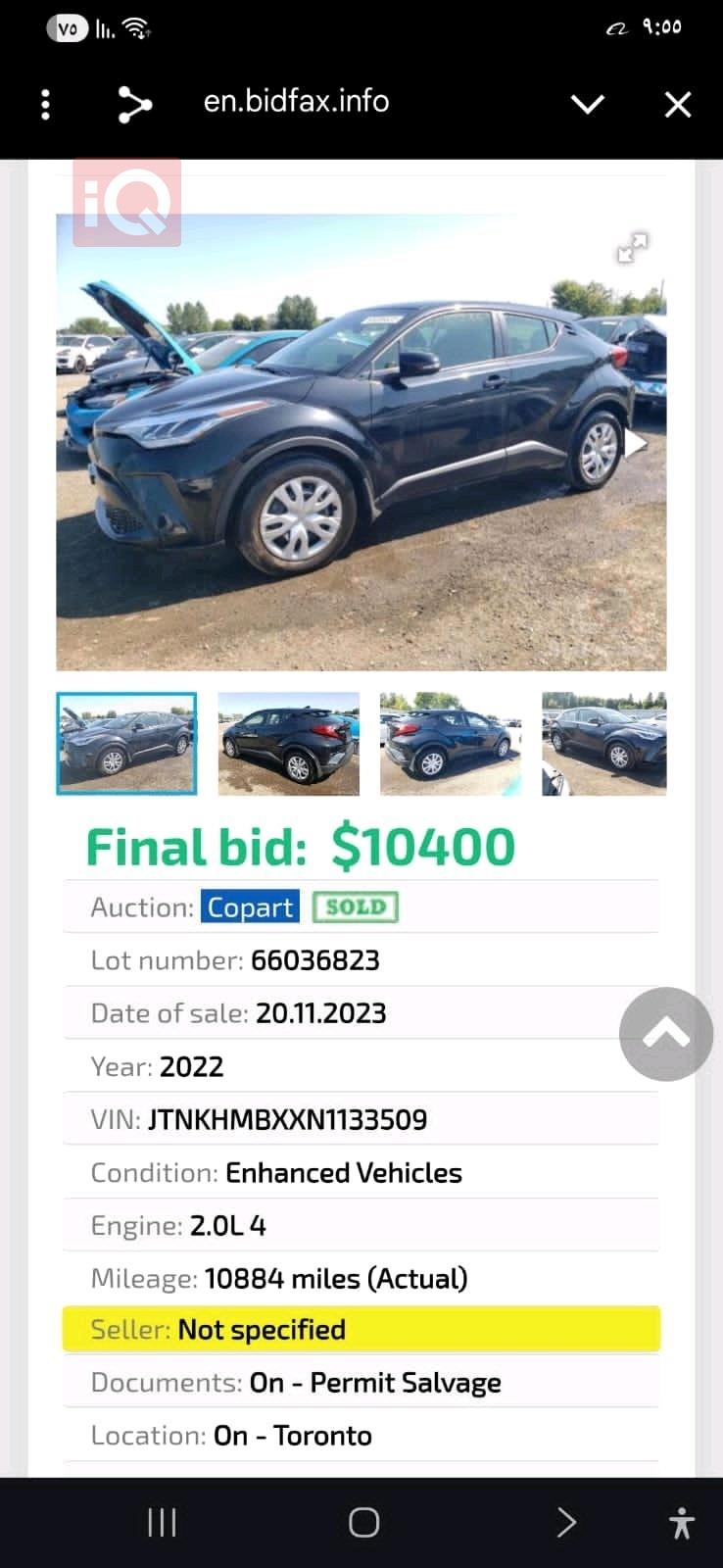This screenshot has width=723, height=1568.
Task: Select the fourth car thumbnail
Action: click(603, 744)
